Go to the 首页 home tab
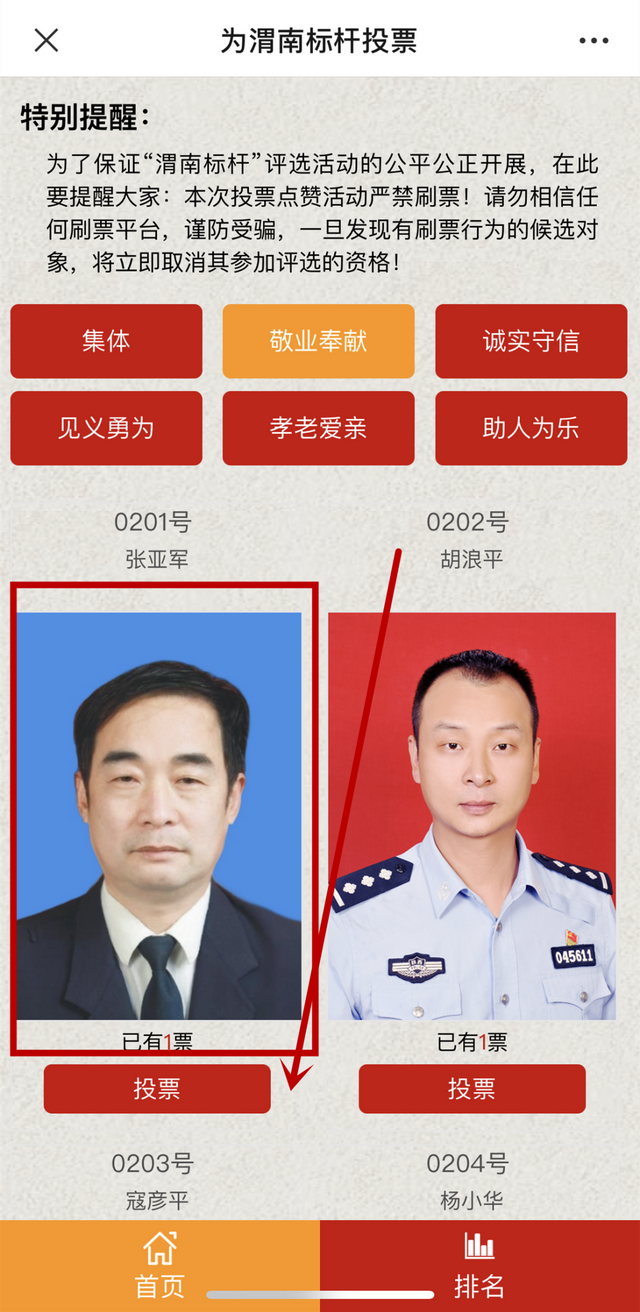 point(160,1266)
